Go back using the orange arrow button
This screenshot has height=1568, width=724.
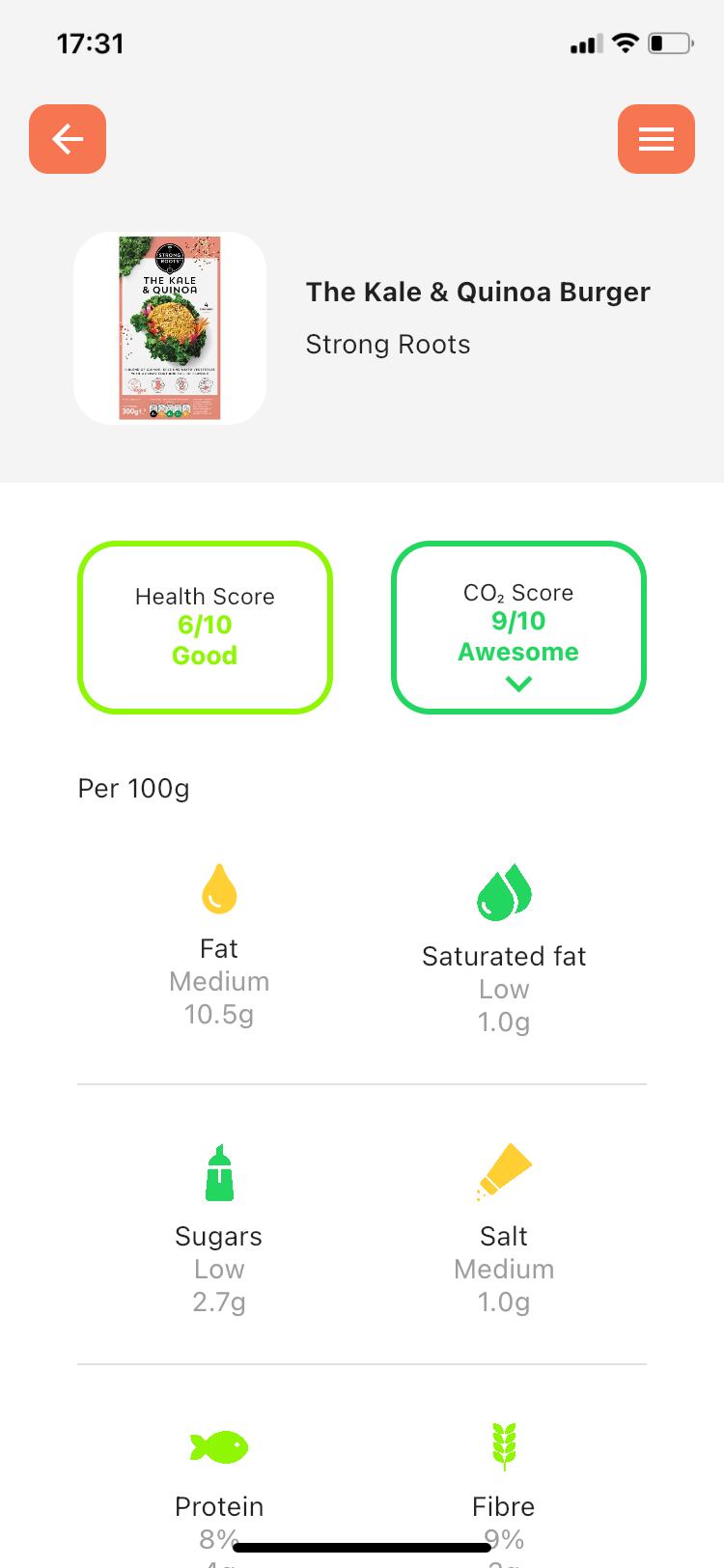tap(68, 139)
